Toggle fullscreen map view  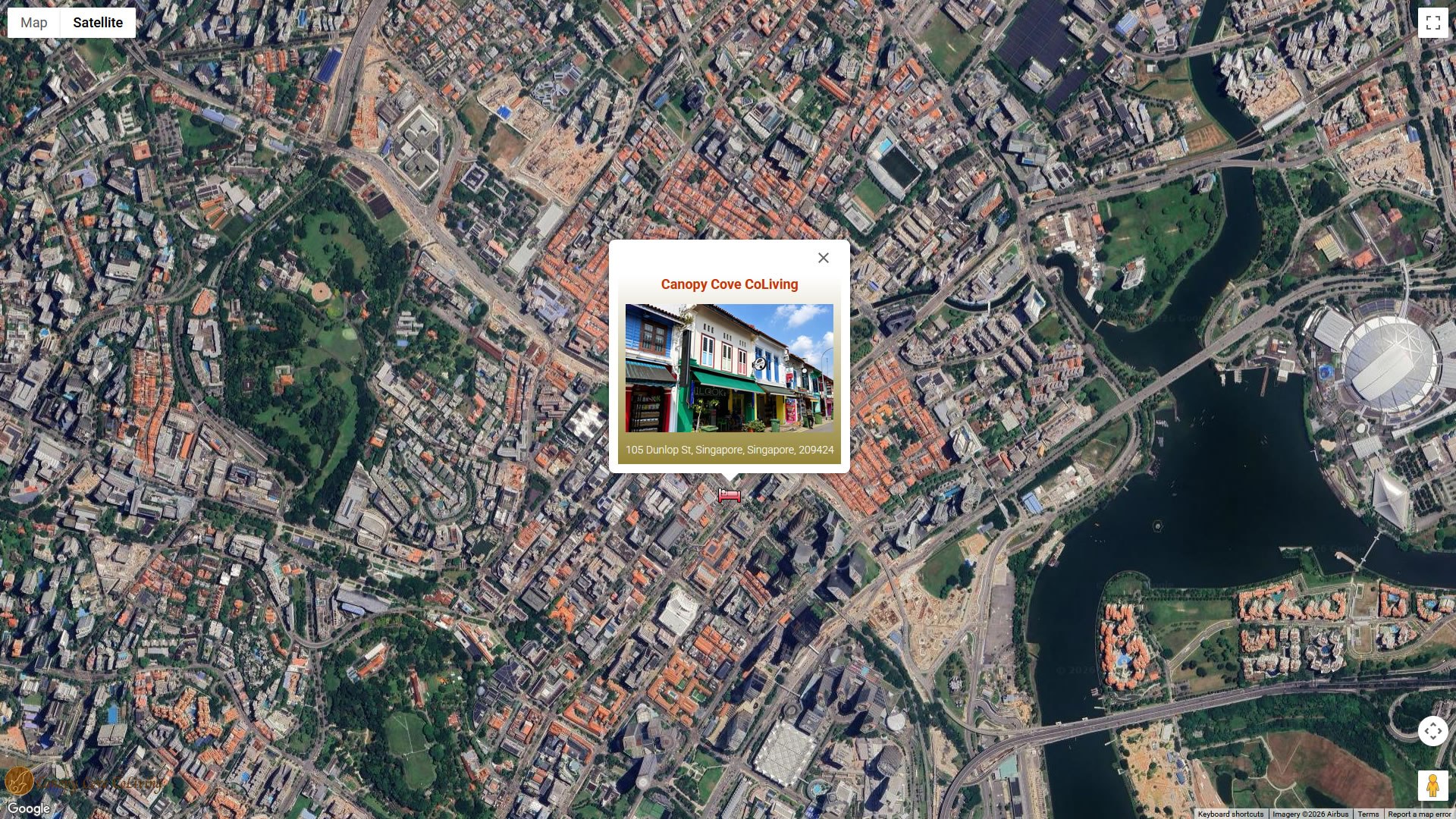pyautogui.click(x=1432, y=23)
